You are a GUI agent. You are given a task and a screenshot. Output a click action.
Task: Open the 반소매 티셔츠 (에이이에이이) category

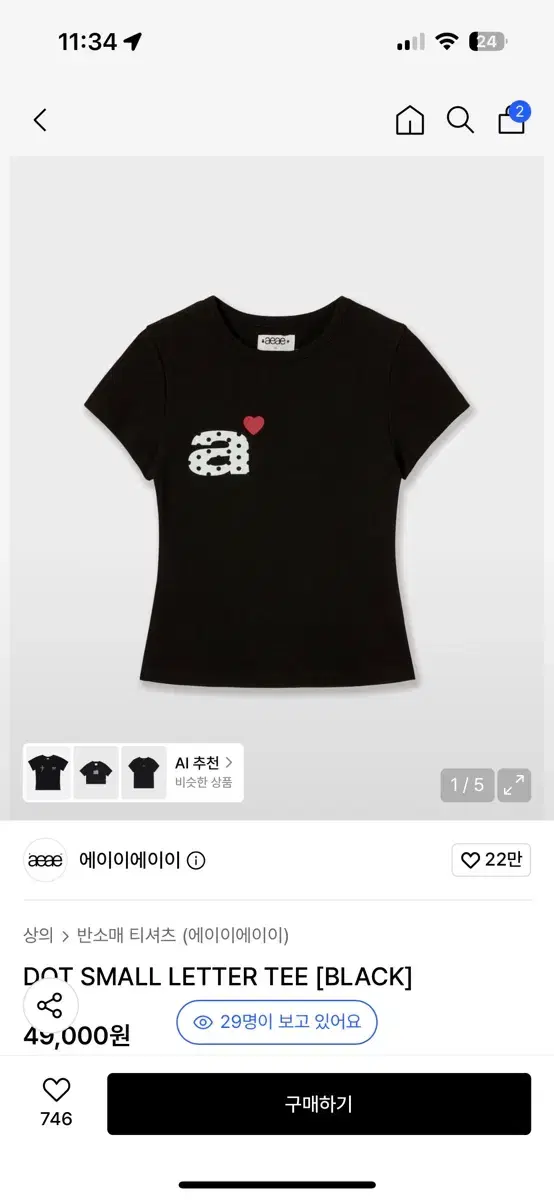[x=183, y=935]
